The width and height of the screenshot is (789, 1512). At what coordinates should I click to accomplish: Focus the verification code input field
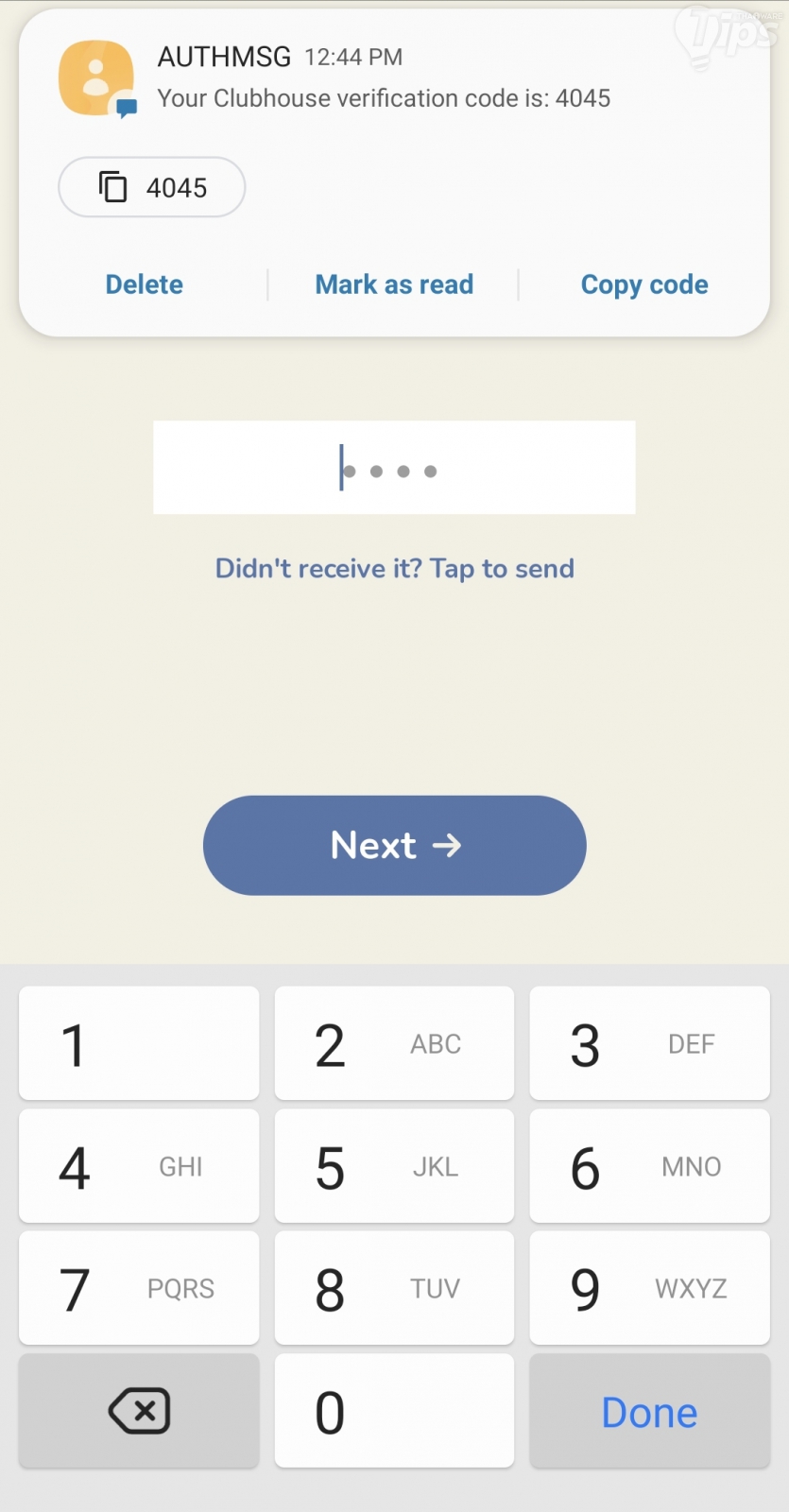tap(394, 468)
